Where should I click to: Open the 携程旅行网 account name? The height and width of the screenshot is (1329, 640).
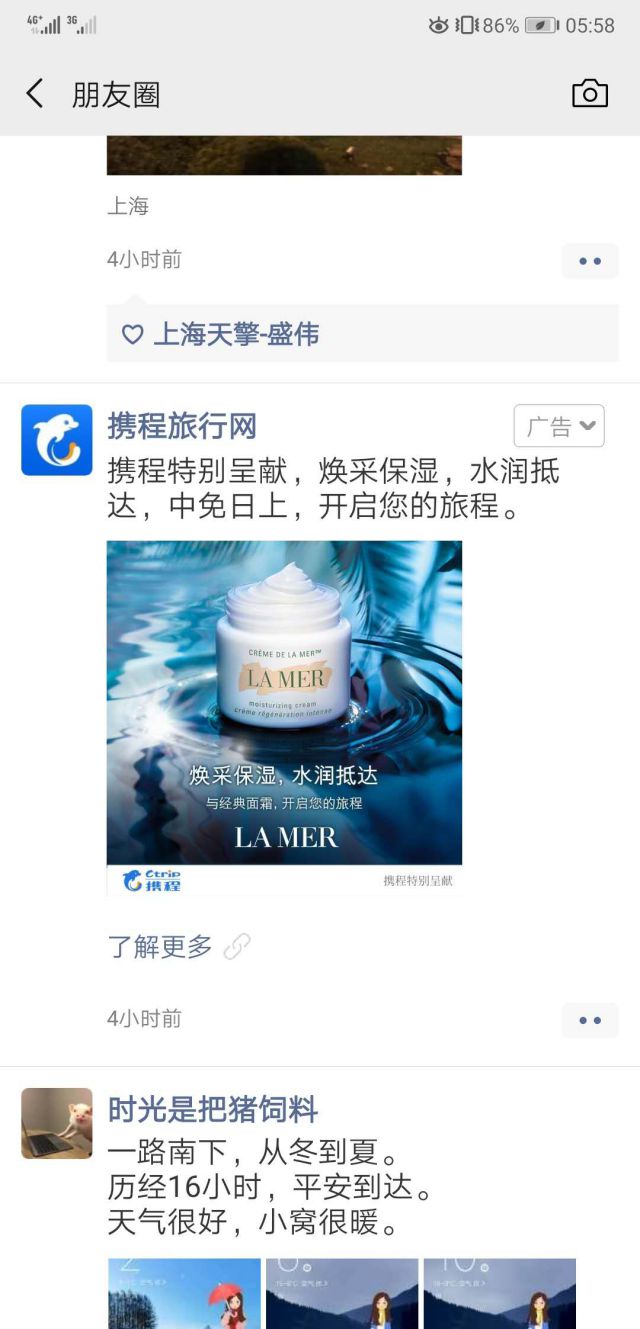click(182, 426)
